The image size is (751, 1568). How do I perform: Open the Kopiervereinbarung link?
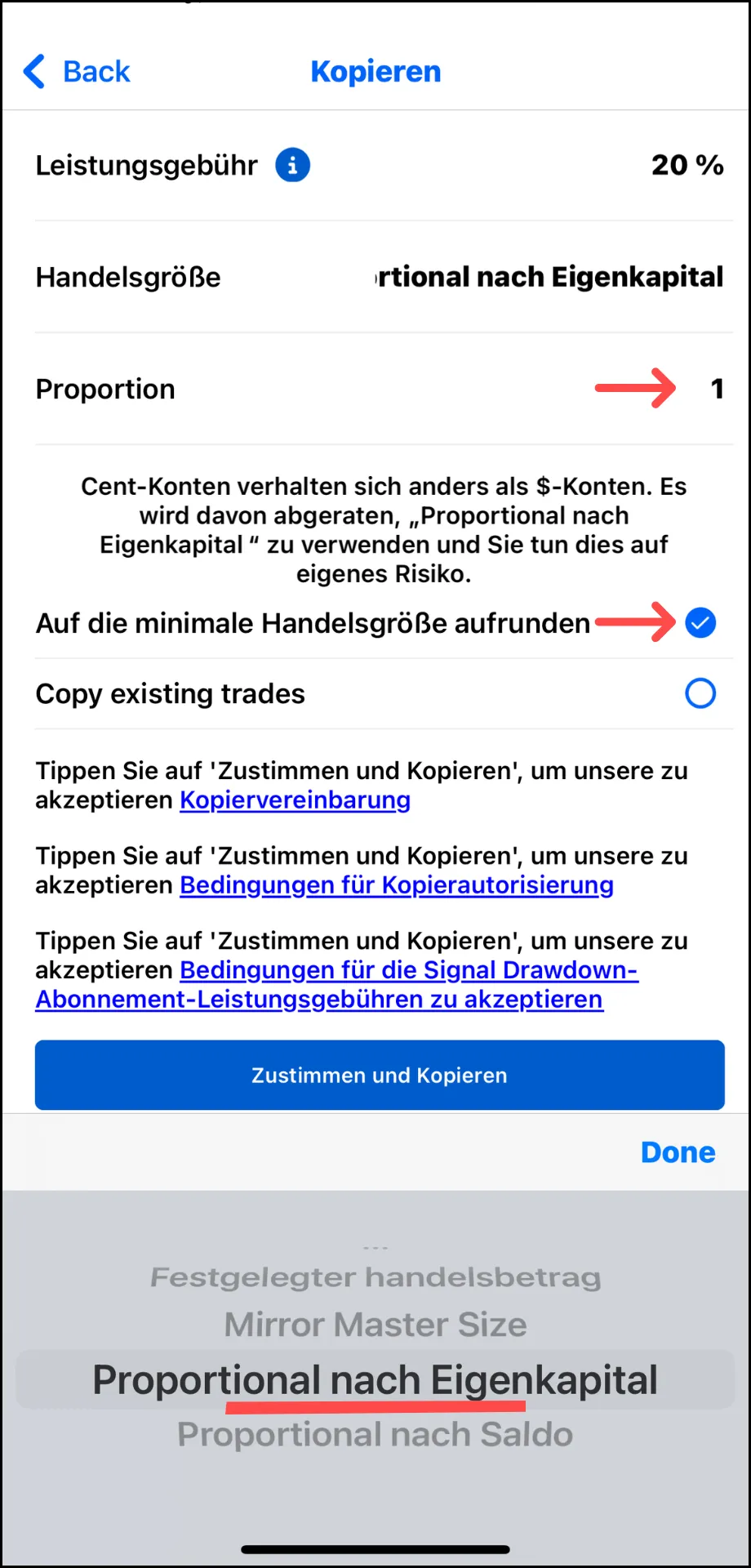[295, 800]
